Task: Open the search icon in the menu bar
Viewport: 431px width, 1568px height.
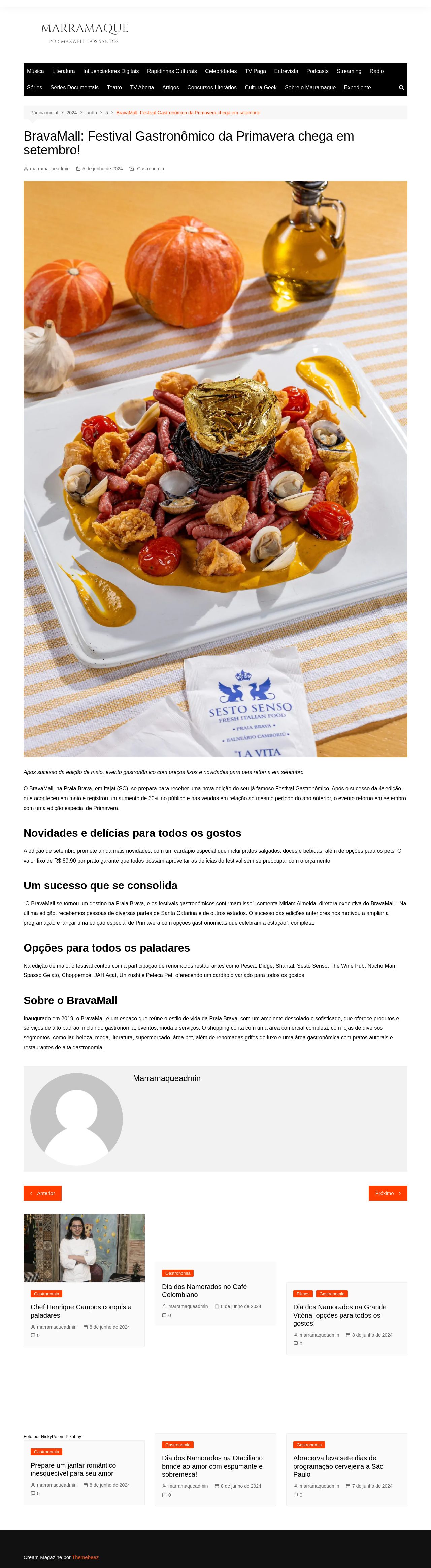Action: (x=401, y=88)
